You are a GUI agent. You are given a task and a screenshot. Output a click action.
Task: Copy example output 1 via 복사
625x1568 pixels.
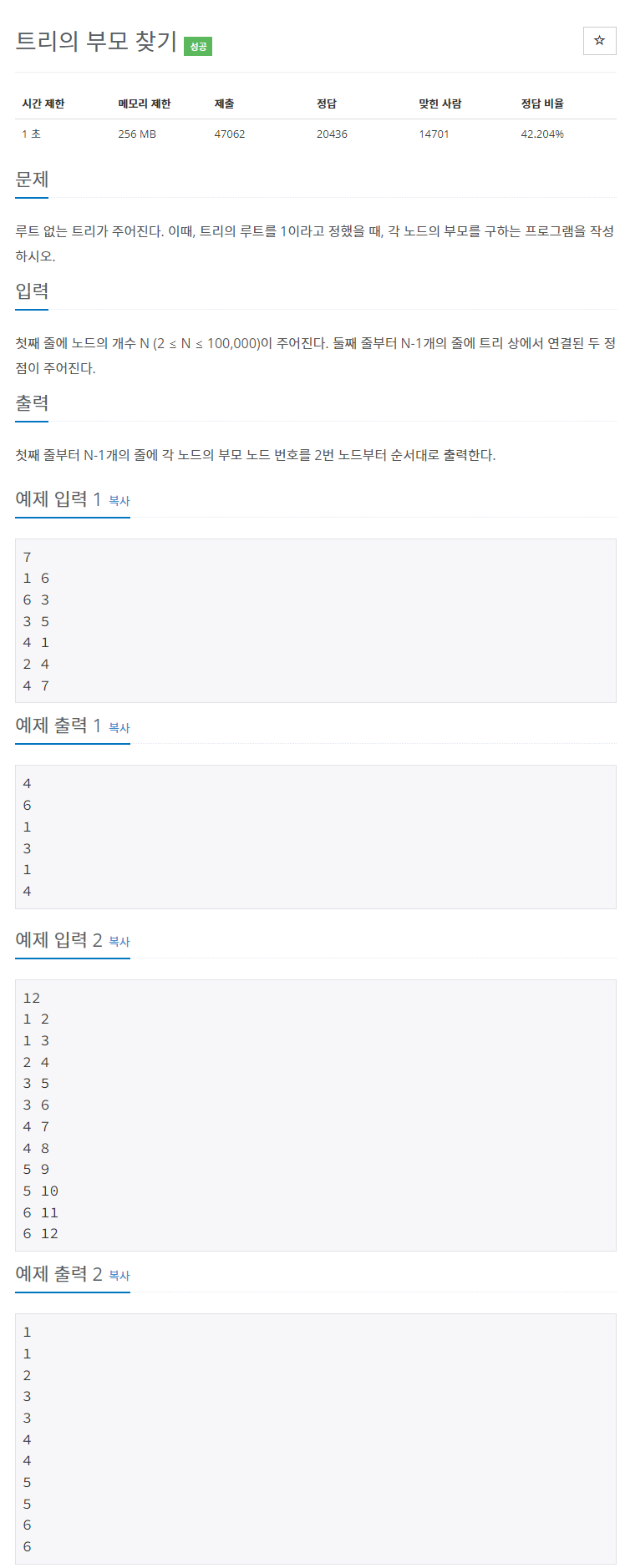119,728
